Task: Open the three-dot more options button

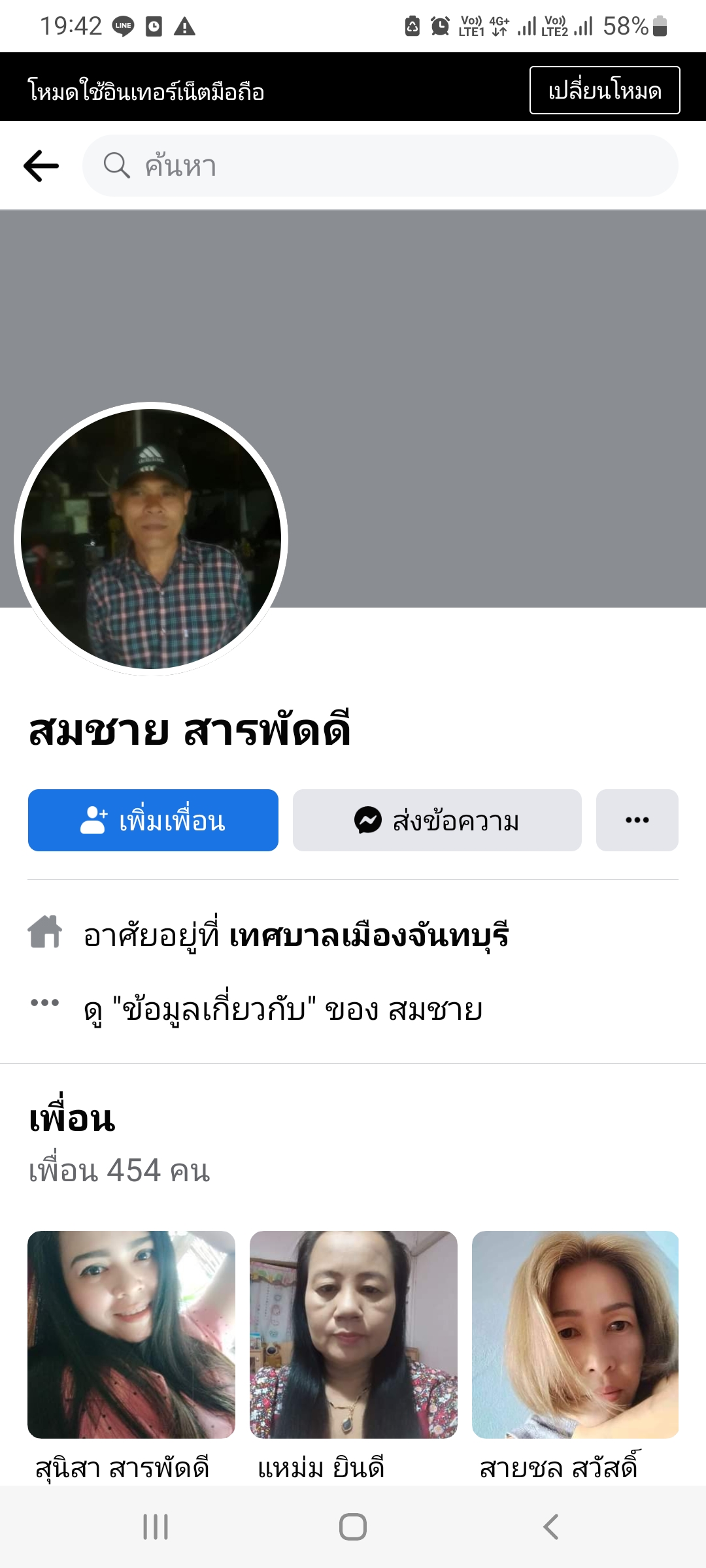Action: pyautogui.click(x=637, y=820)
